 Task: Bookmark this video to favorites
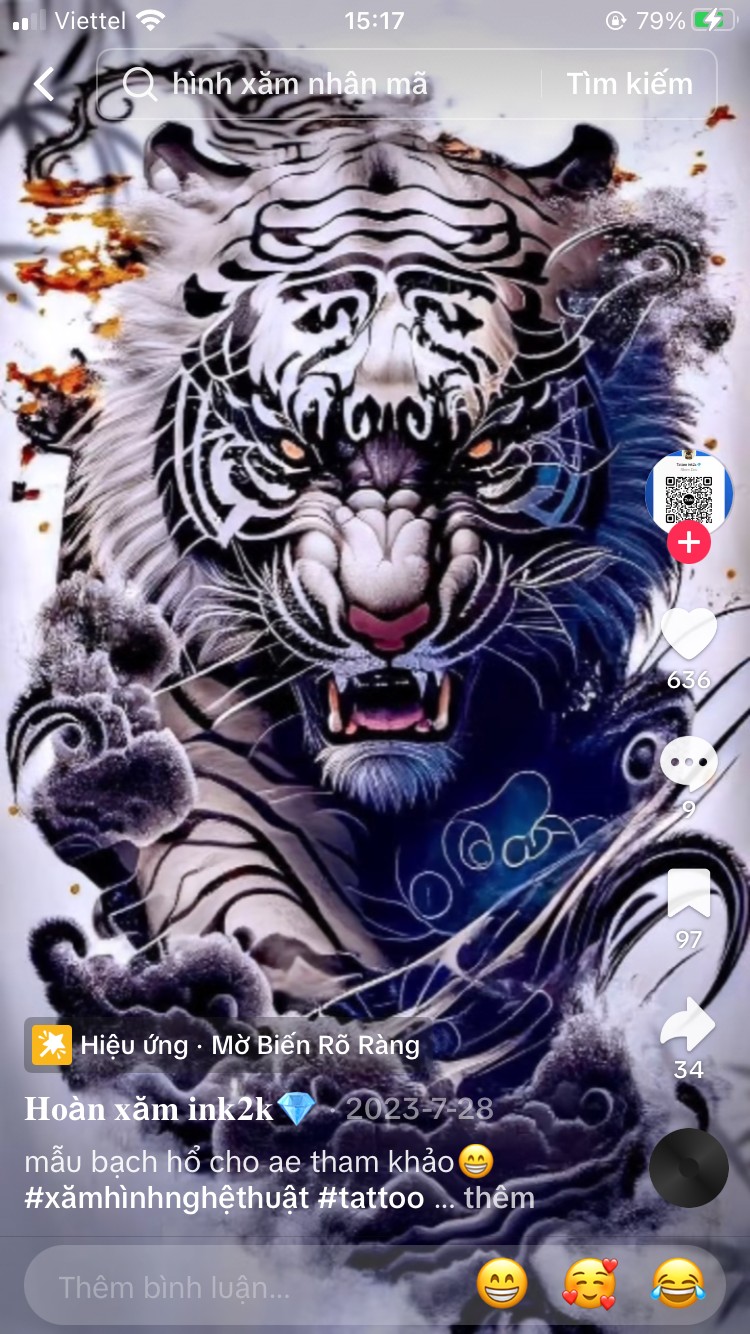(689, 894)
